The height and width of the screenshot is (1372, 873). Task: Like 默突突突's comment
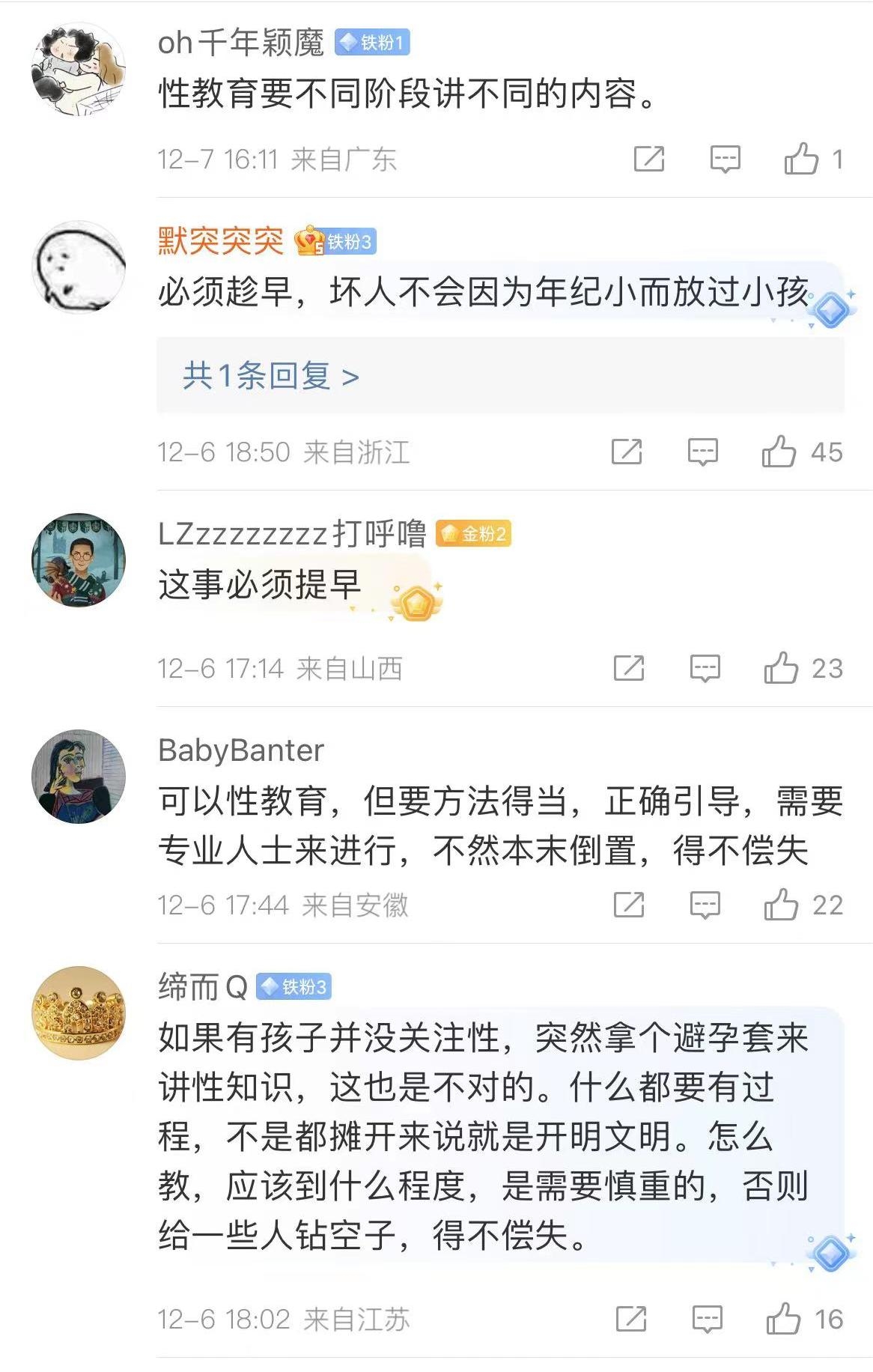(x=779, y=452)
